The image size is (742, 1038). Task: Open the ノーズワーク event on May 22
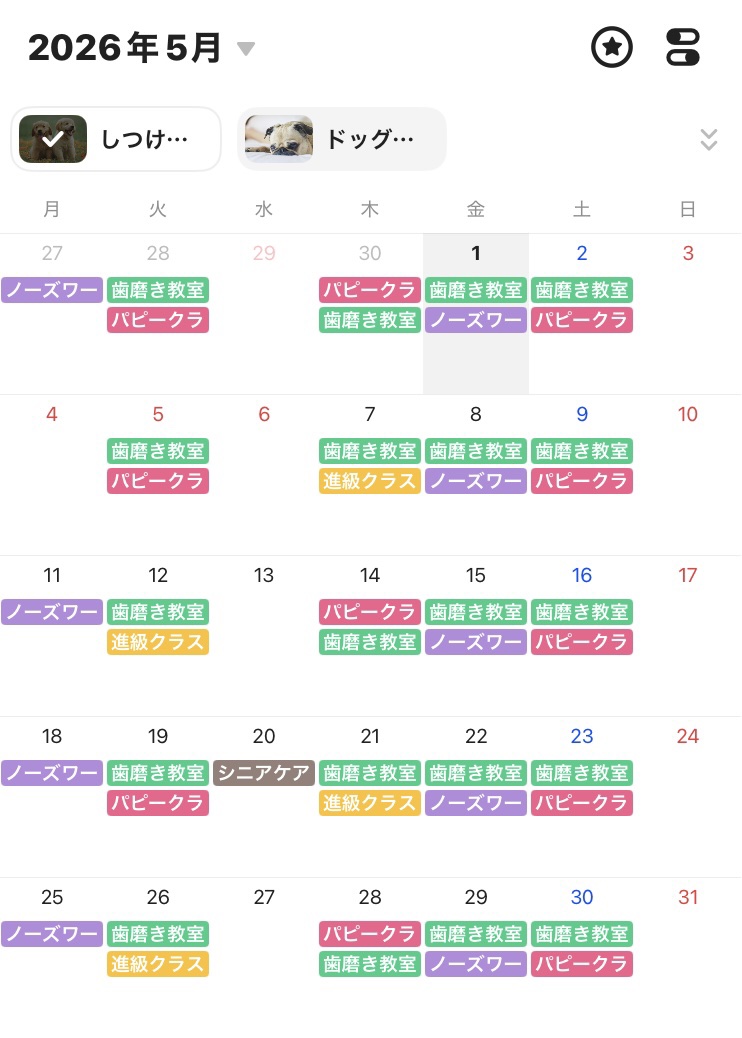pyautogui.click(x=476, y=803)
